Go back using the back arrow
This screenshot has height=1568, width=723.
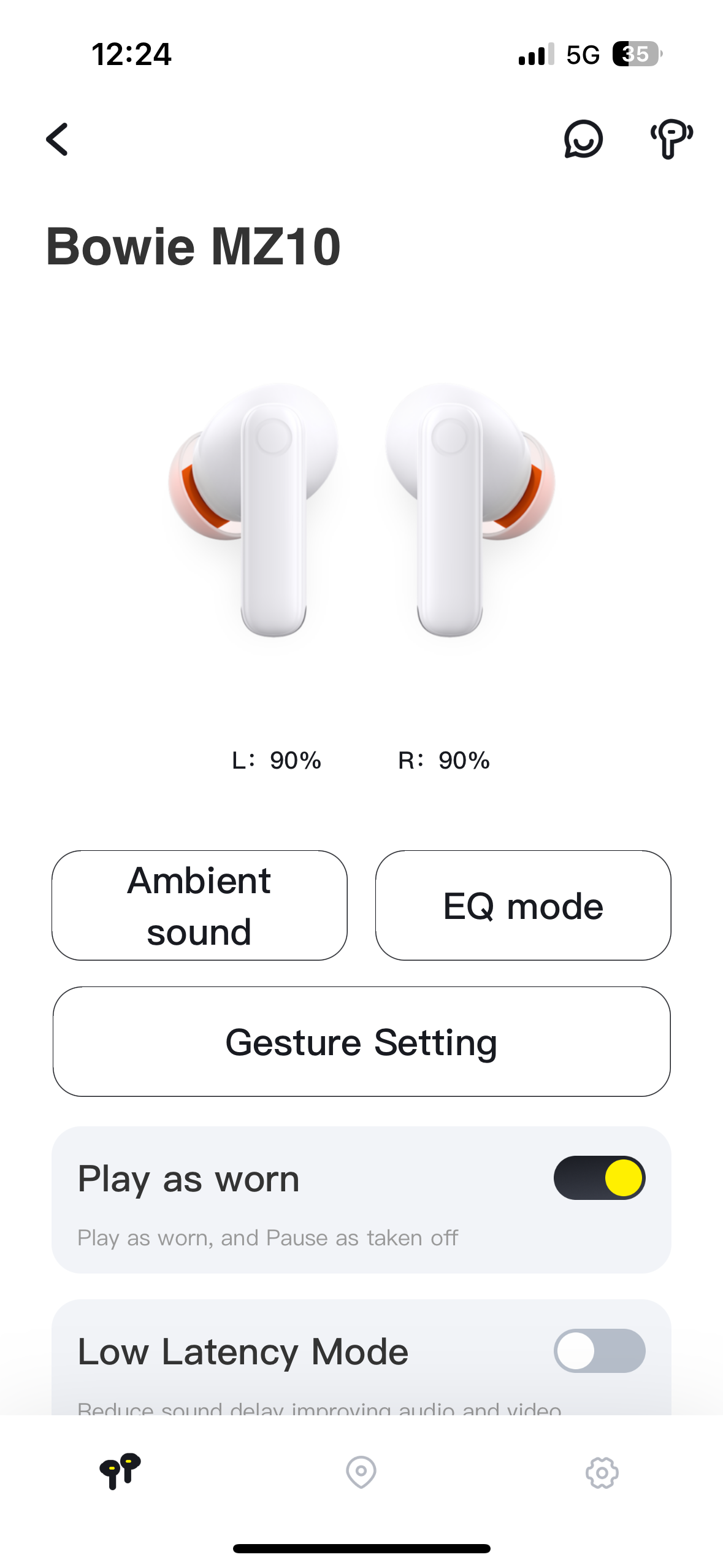point(58,139)
